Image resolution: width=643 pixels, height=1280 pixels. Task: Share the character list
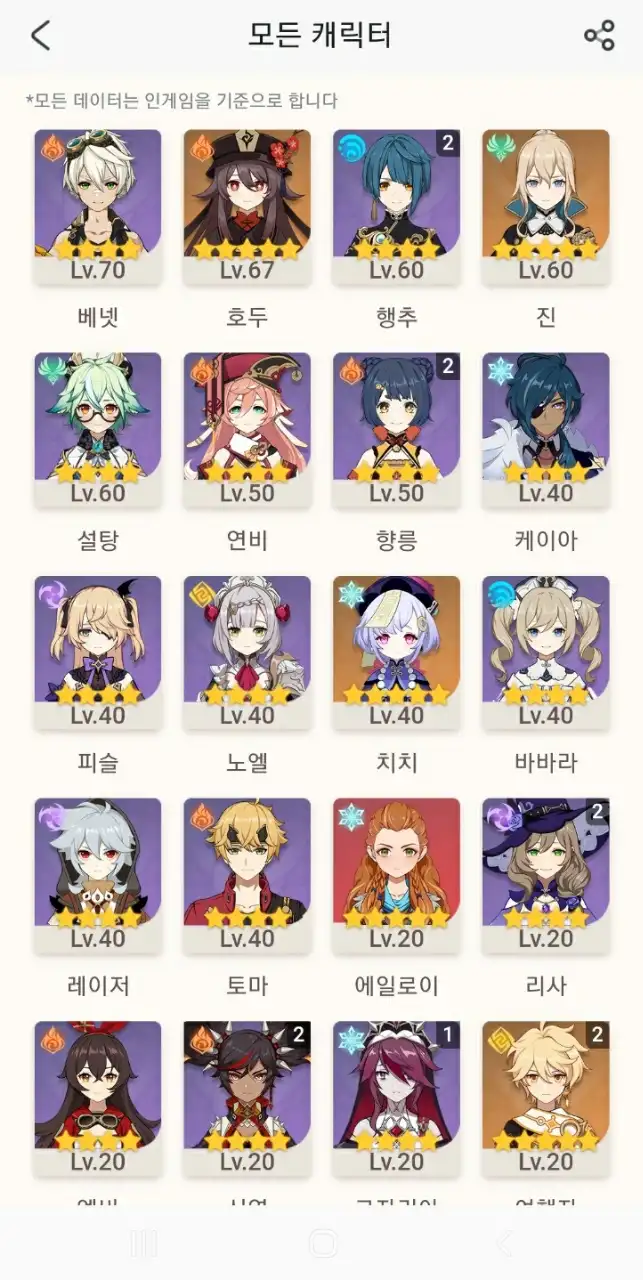[x=599, y=36]
